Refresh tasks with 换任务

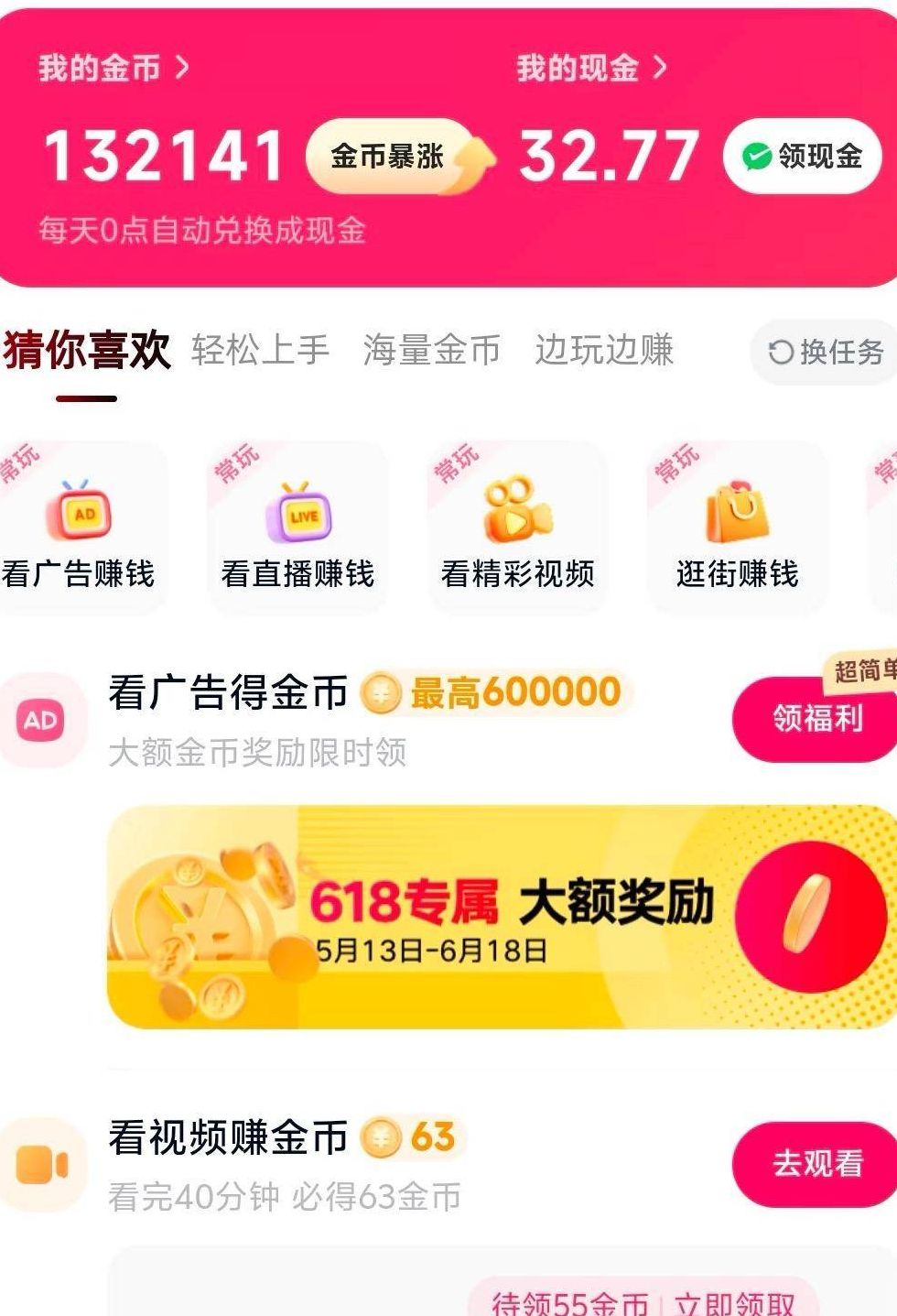pyautogui.click(x=826, y=352)
